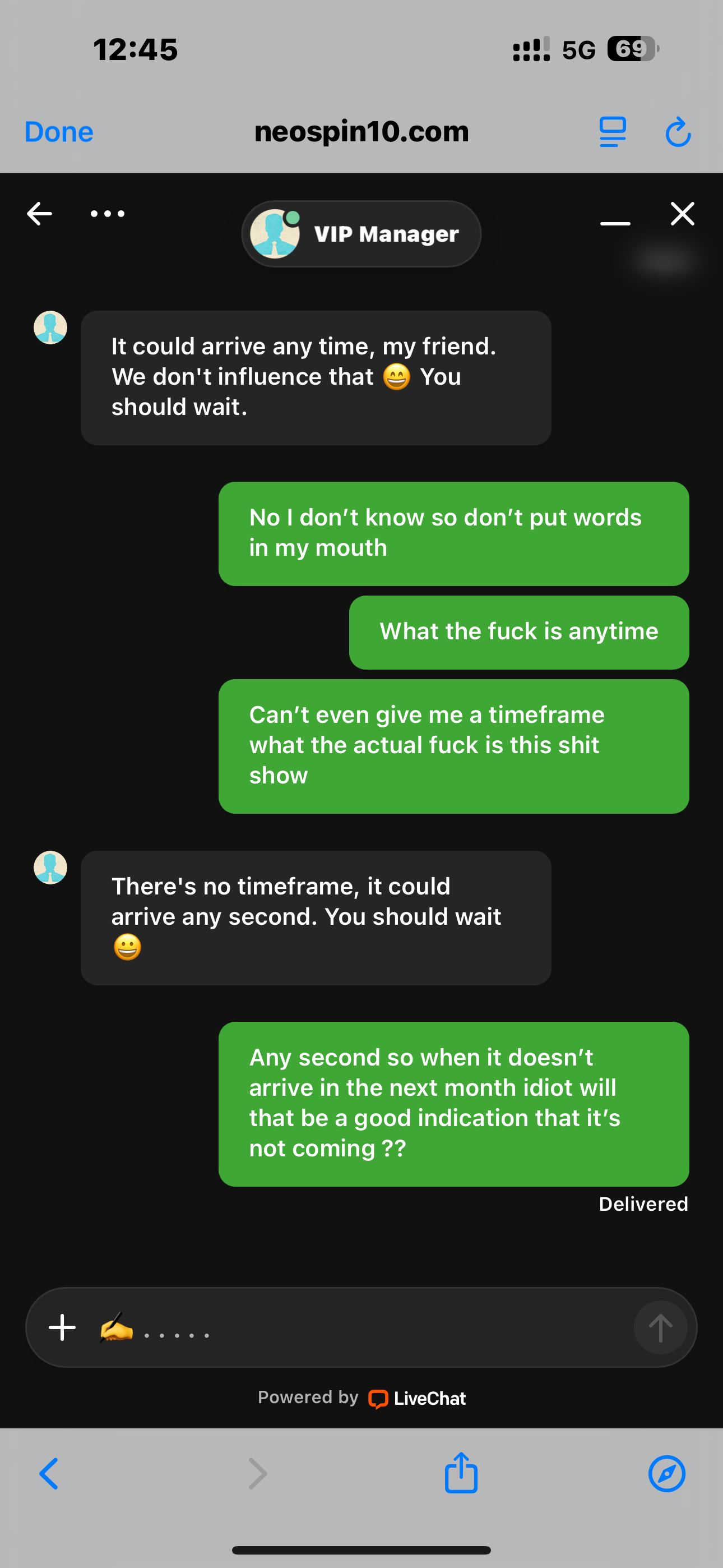The image size is (723, 1568).
Task: Open the LiveChat powered-by link
Action: pos(418,1398)
